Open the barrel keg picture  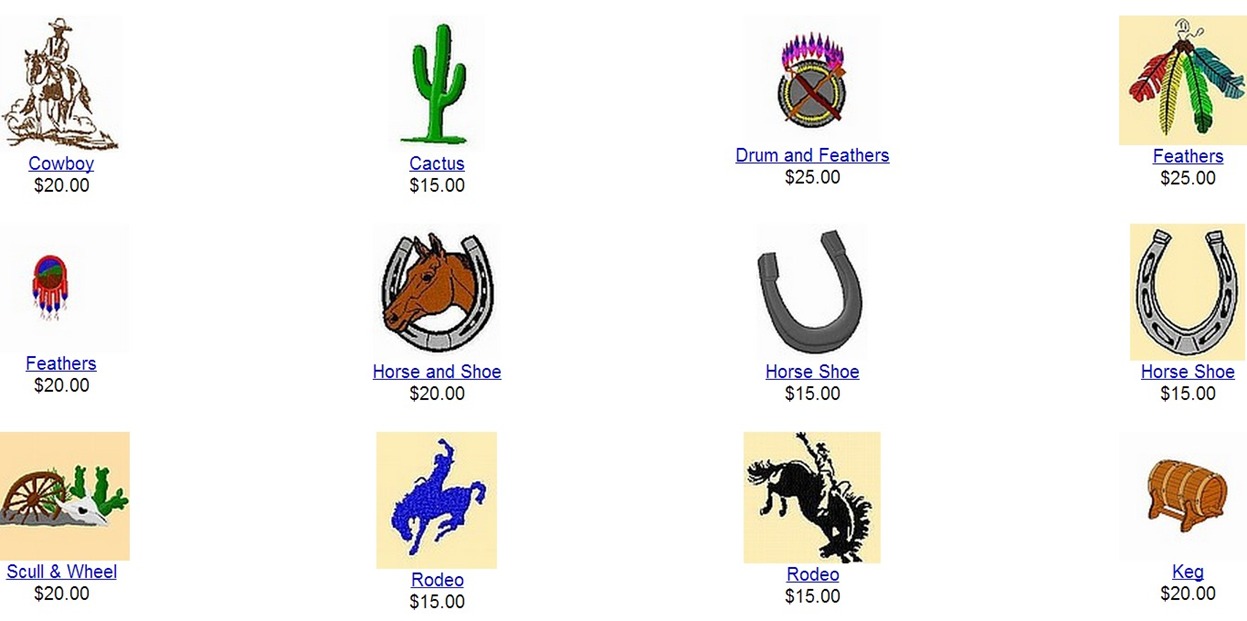pyautogui.click(x=1187, y=494)
